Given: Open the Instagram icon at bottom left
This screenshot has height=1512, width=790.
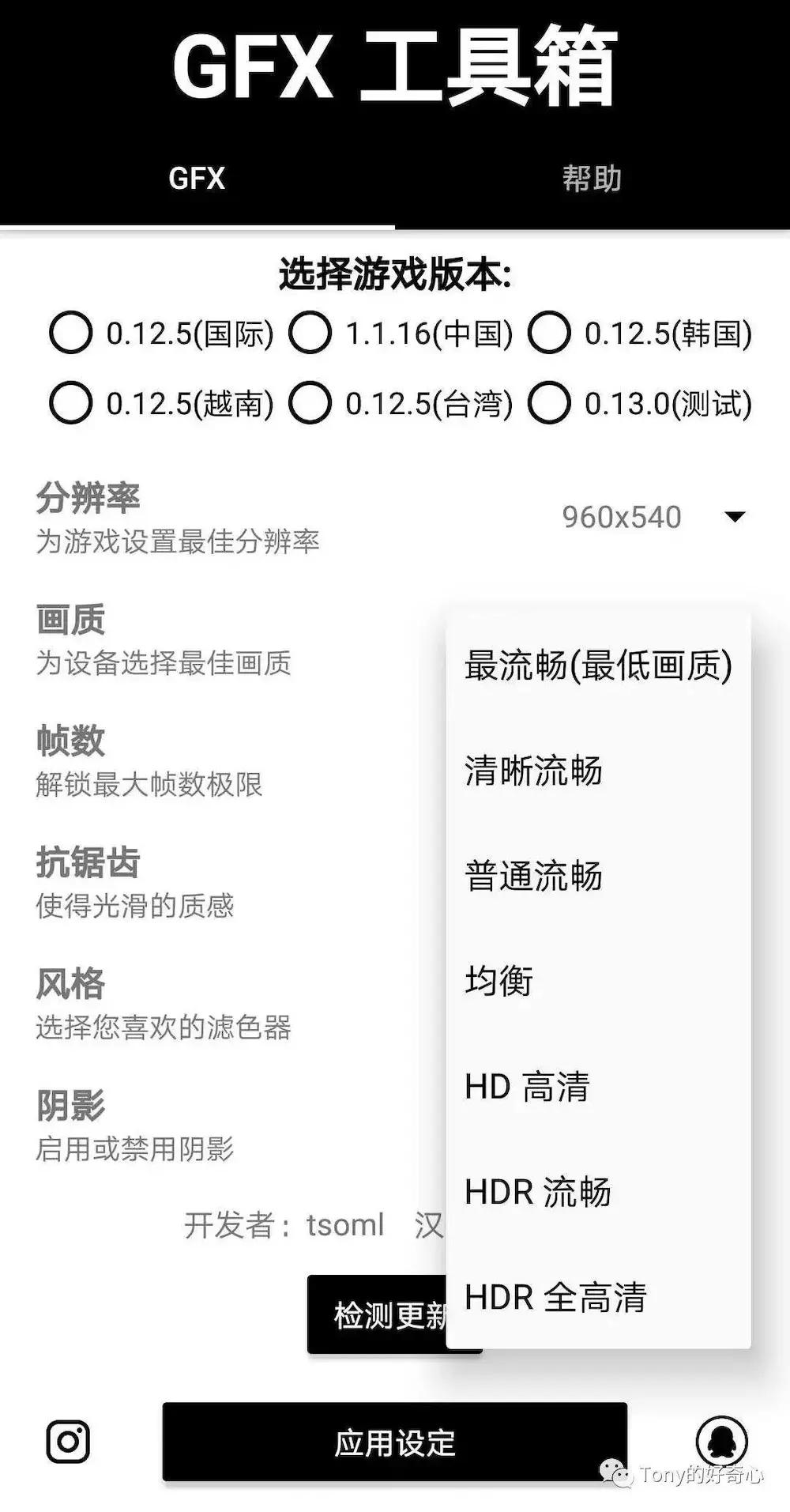Looking at the screenshot, I should pyautogui.click(x=66, y=1442).
